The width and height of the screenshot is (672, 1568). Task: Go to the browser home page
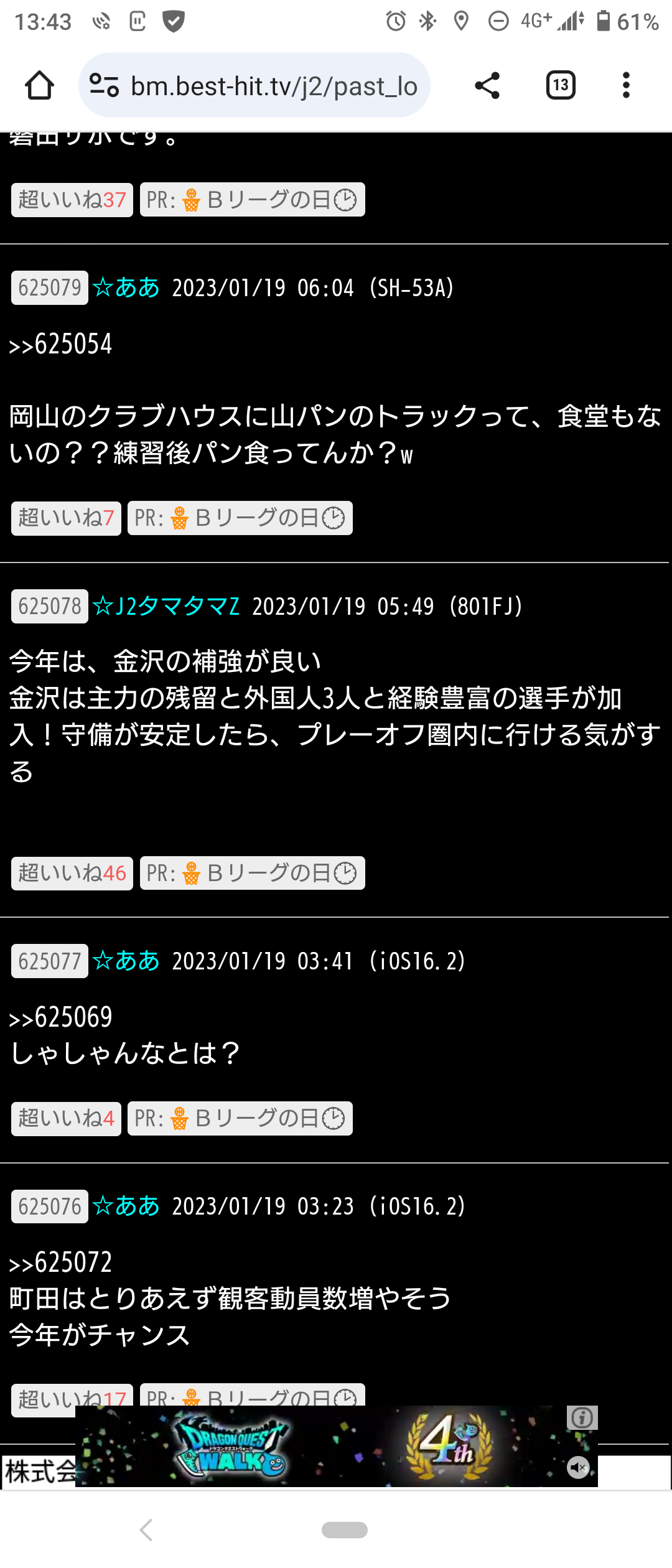pos(39,85)
